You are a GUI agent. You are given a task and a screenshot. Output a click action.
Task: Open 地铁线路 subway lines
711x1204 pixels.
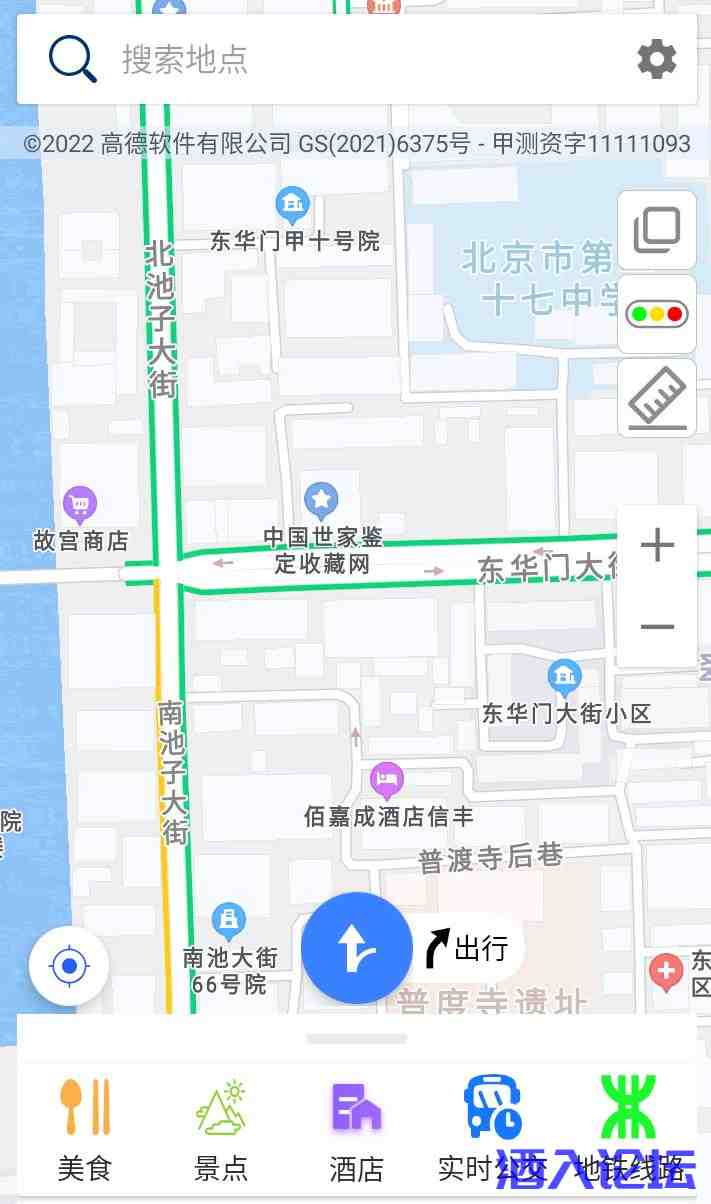628,1128
